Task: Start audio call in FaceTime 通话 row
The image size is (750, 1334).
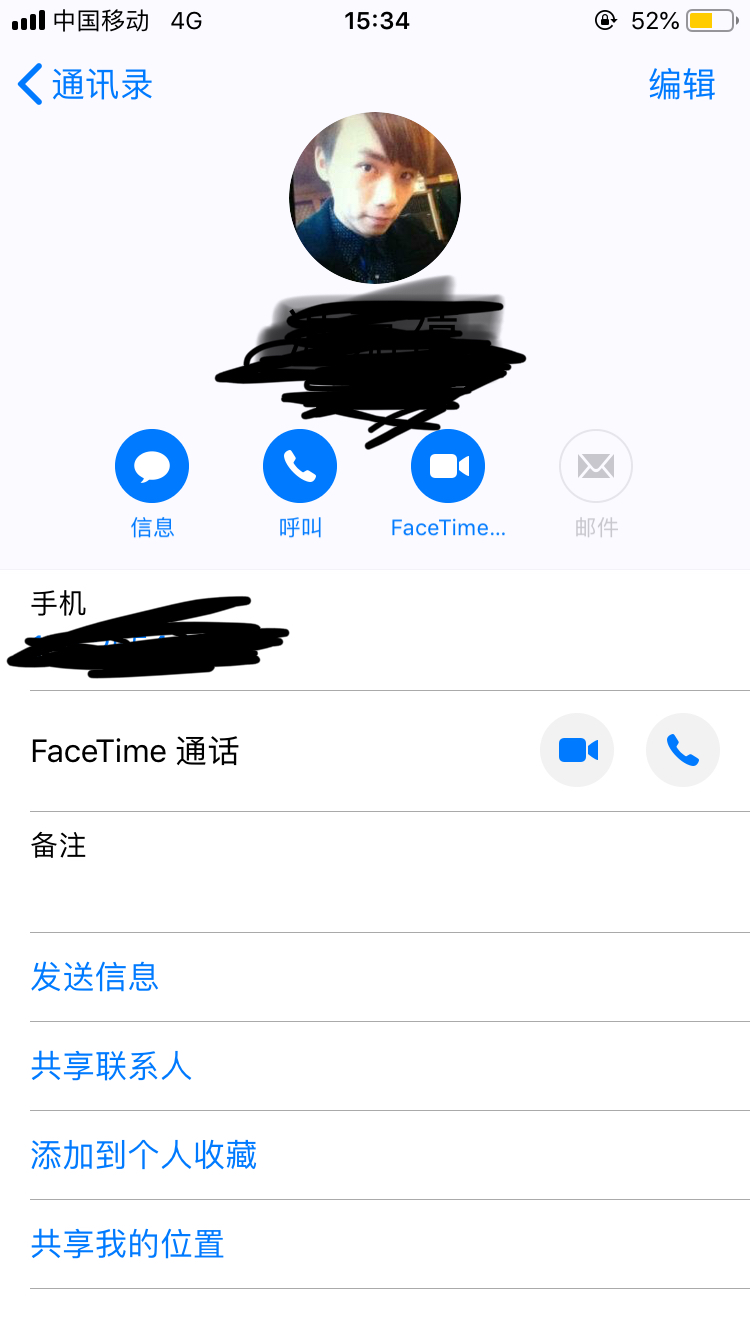Action: click(683, 750)
